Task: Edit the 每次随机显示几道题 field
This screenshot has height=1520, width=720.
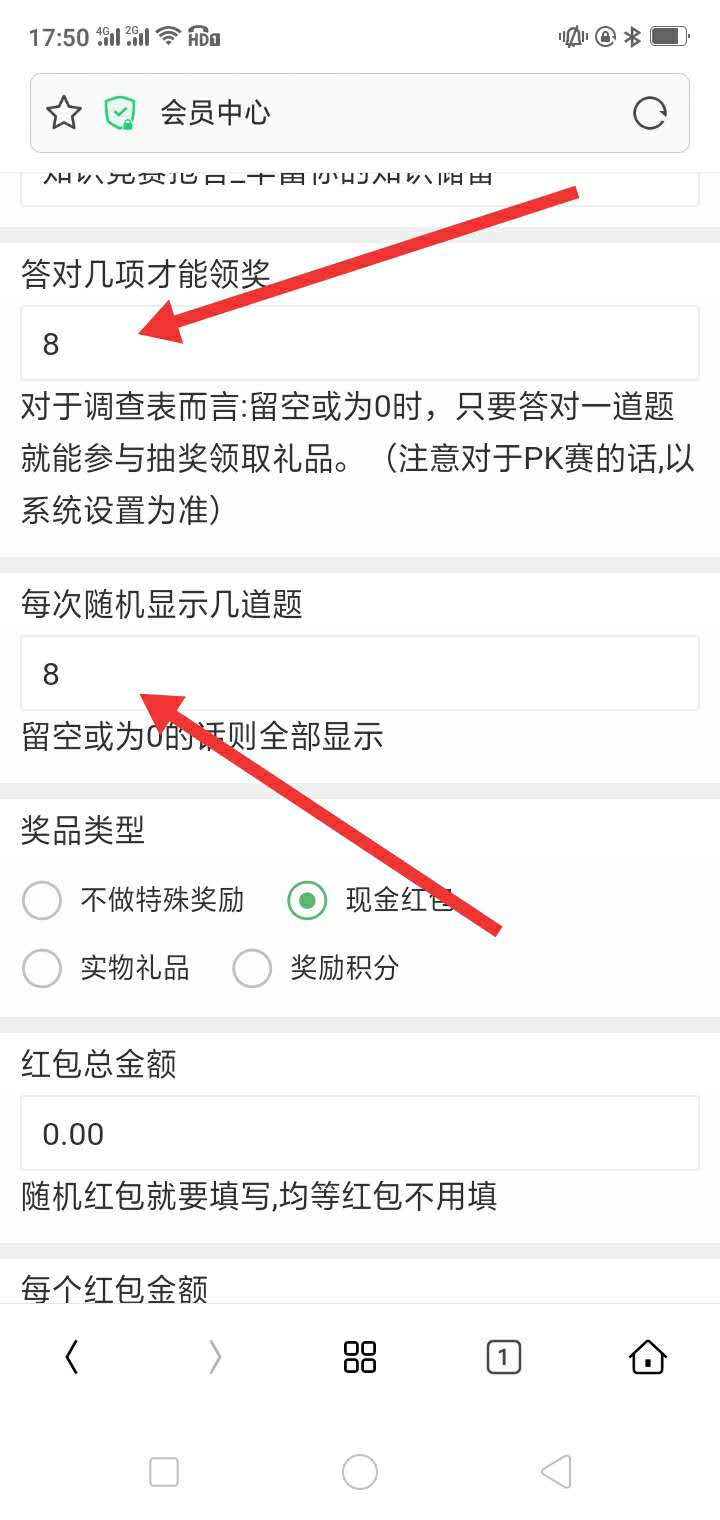Action: 359,674
